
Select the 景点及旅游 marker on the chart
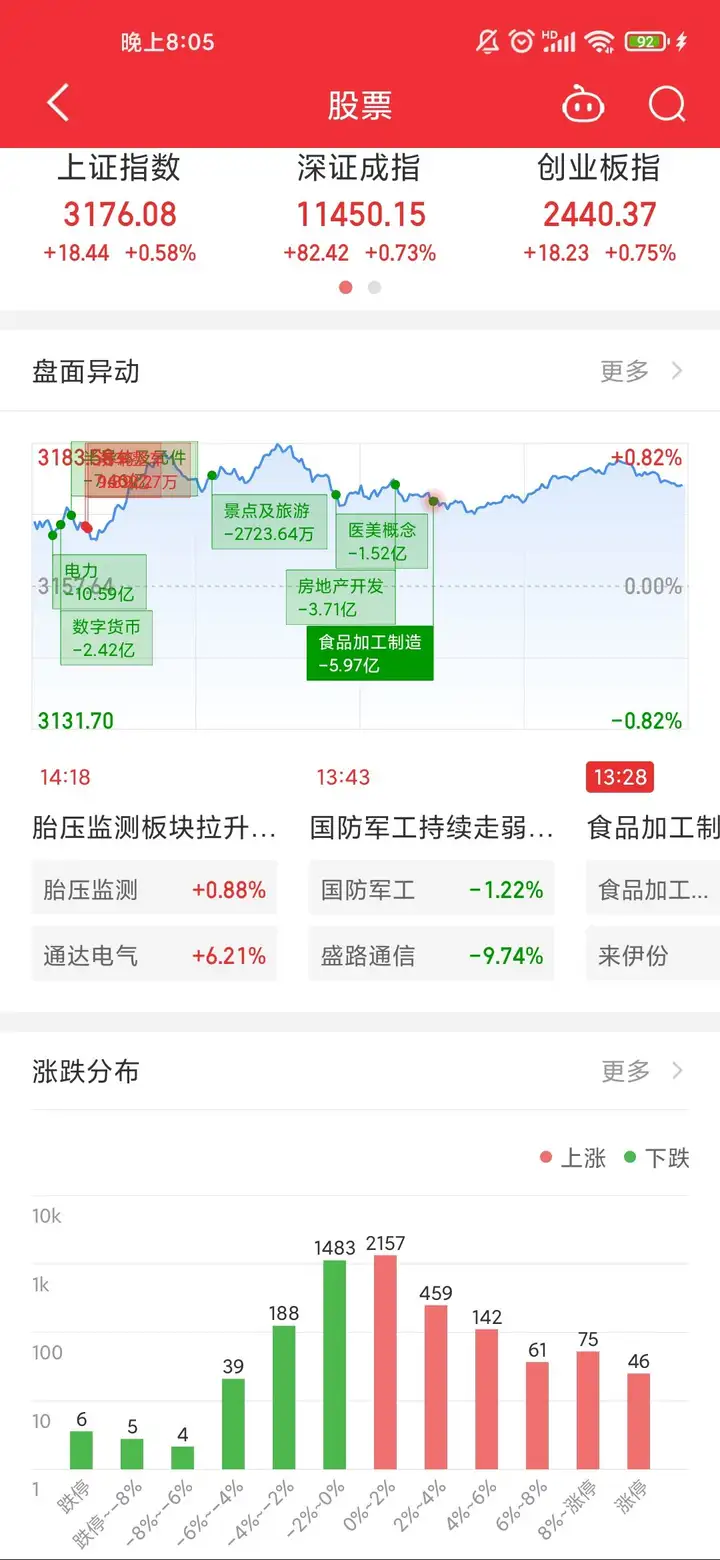click(x=269, y=521)
